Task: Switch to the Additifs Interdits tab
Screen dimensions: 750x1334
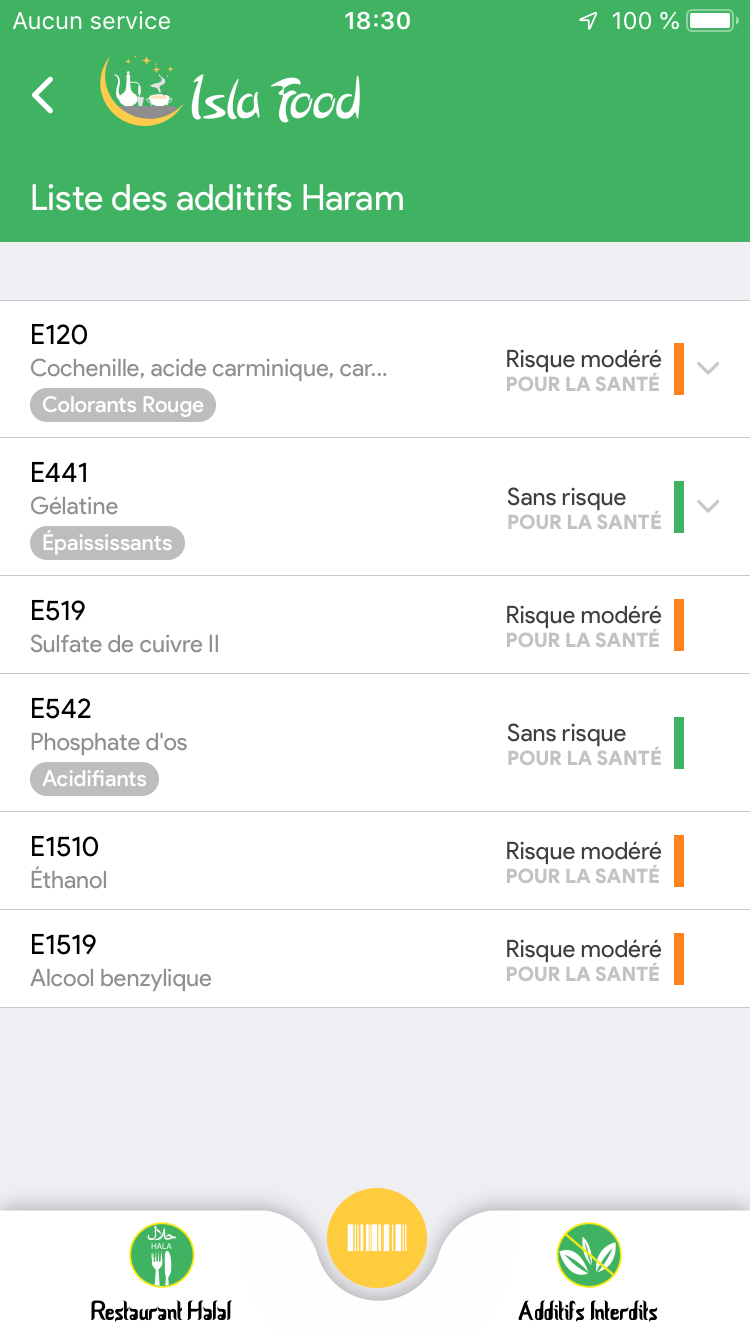Action: click(x=588, y=1271)
